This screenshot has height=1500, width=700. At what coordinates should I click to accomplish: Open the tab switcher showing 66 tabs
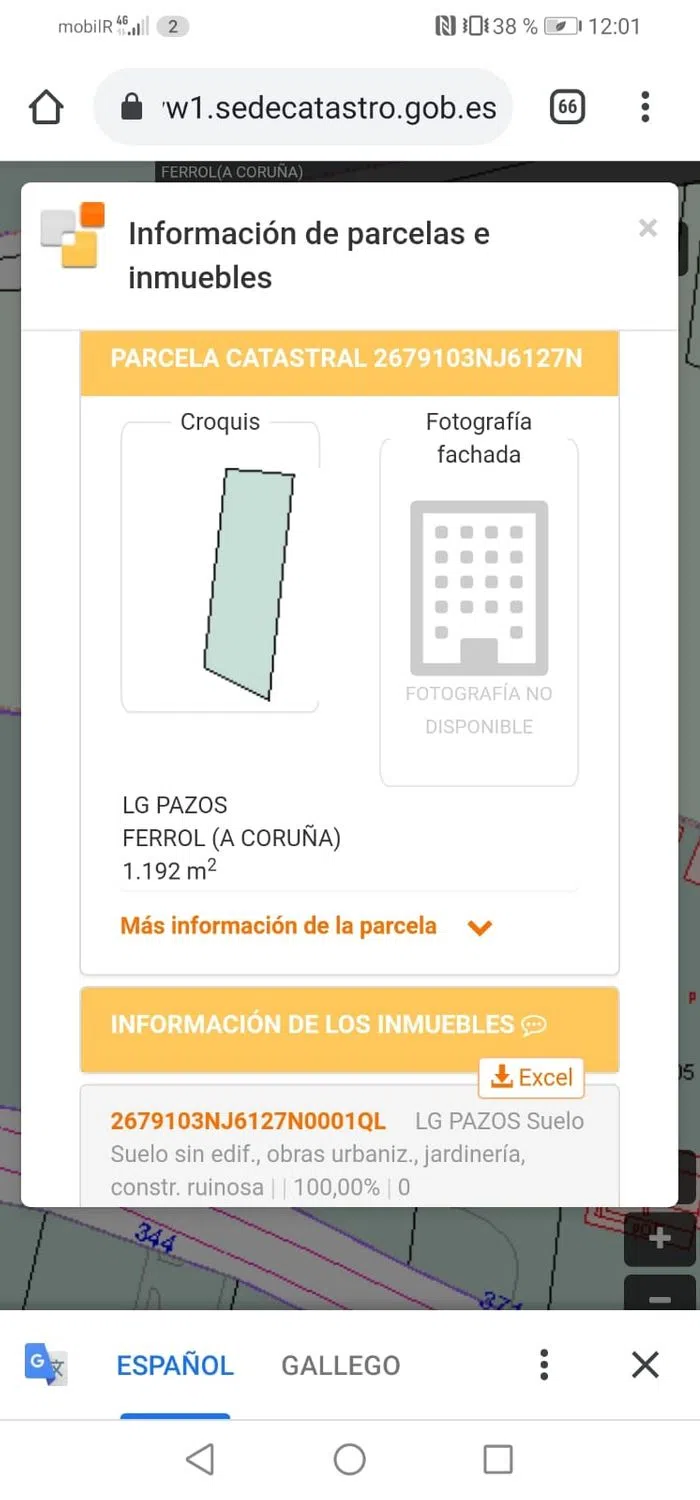567,107
